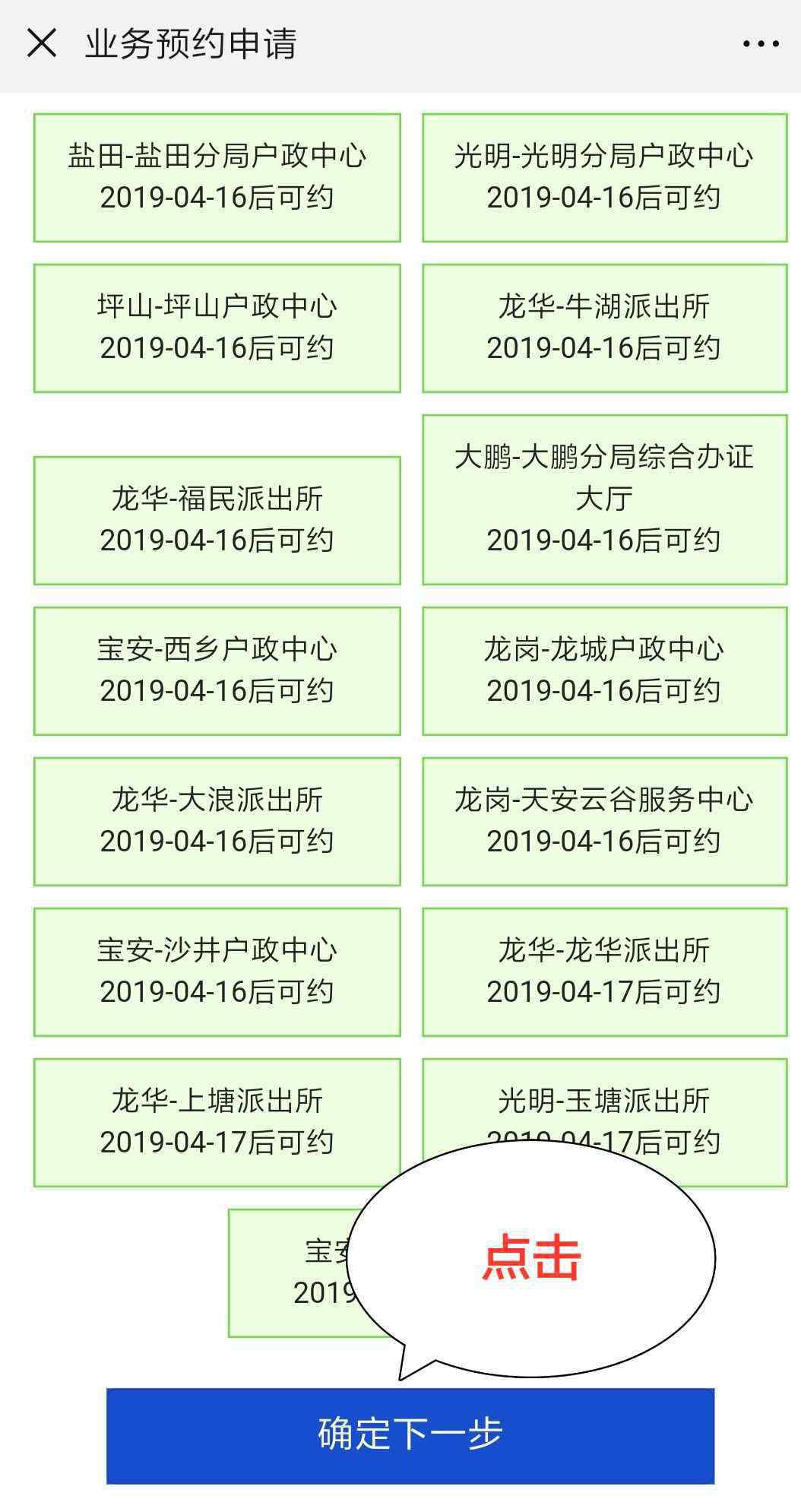Select 光明-光明分局户政中心

coord(605,178)
